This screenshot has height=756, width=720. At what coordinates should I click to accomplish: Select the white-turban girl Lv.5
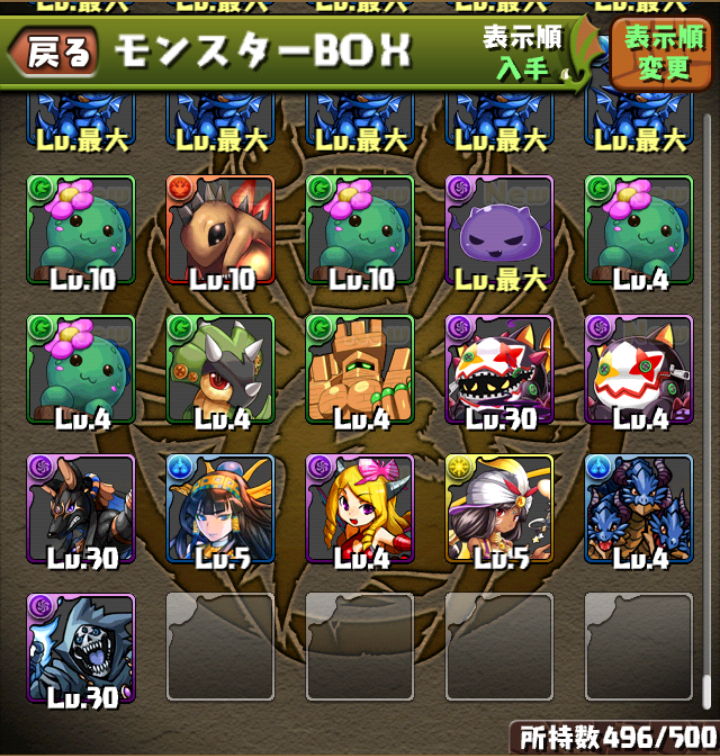499,508
